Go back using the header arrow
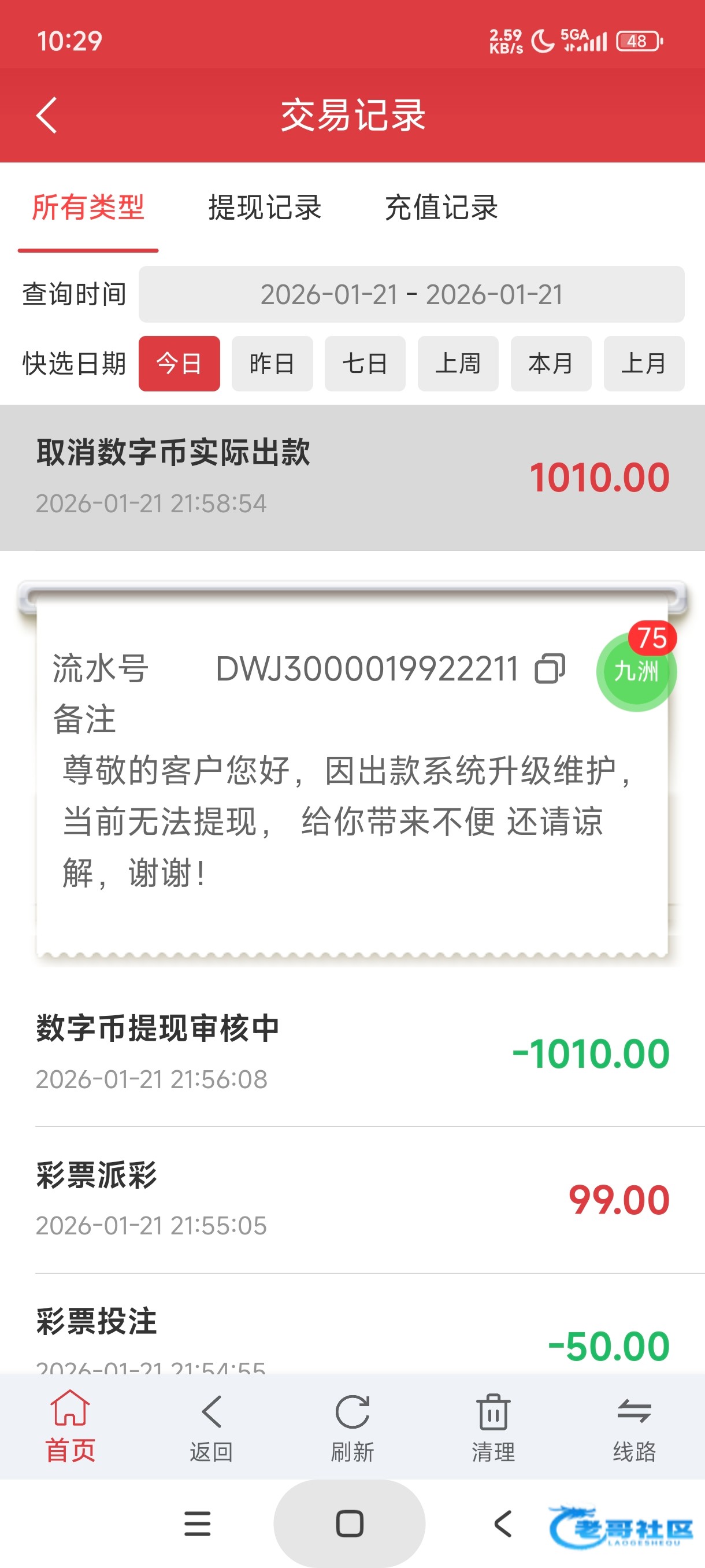 47,115
